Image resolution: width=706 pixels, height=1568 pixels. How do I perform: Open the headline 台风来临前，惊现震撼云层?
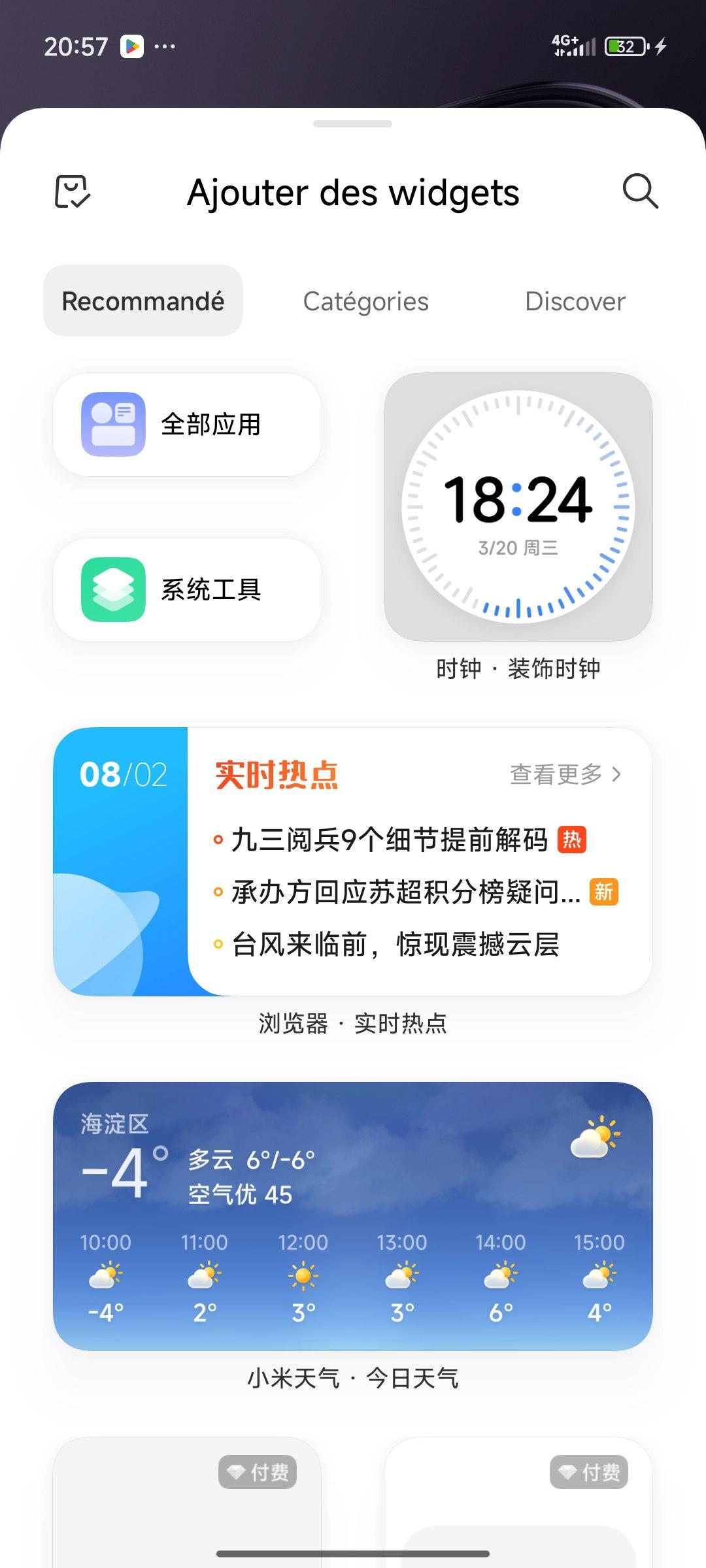[395, 945]
